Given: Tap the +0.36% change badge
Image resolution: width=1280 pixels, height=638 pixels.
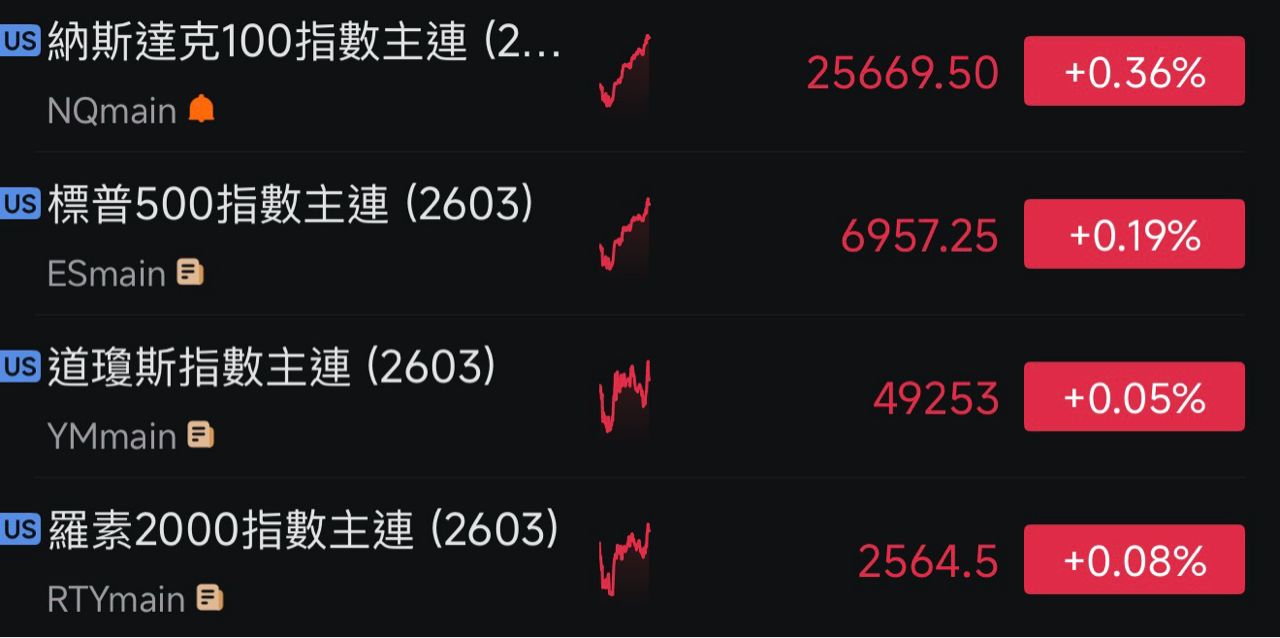Looking at the screenshot, I should [1134, 72].
